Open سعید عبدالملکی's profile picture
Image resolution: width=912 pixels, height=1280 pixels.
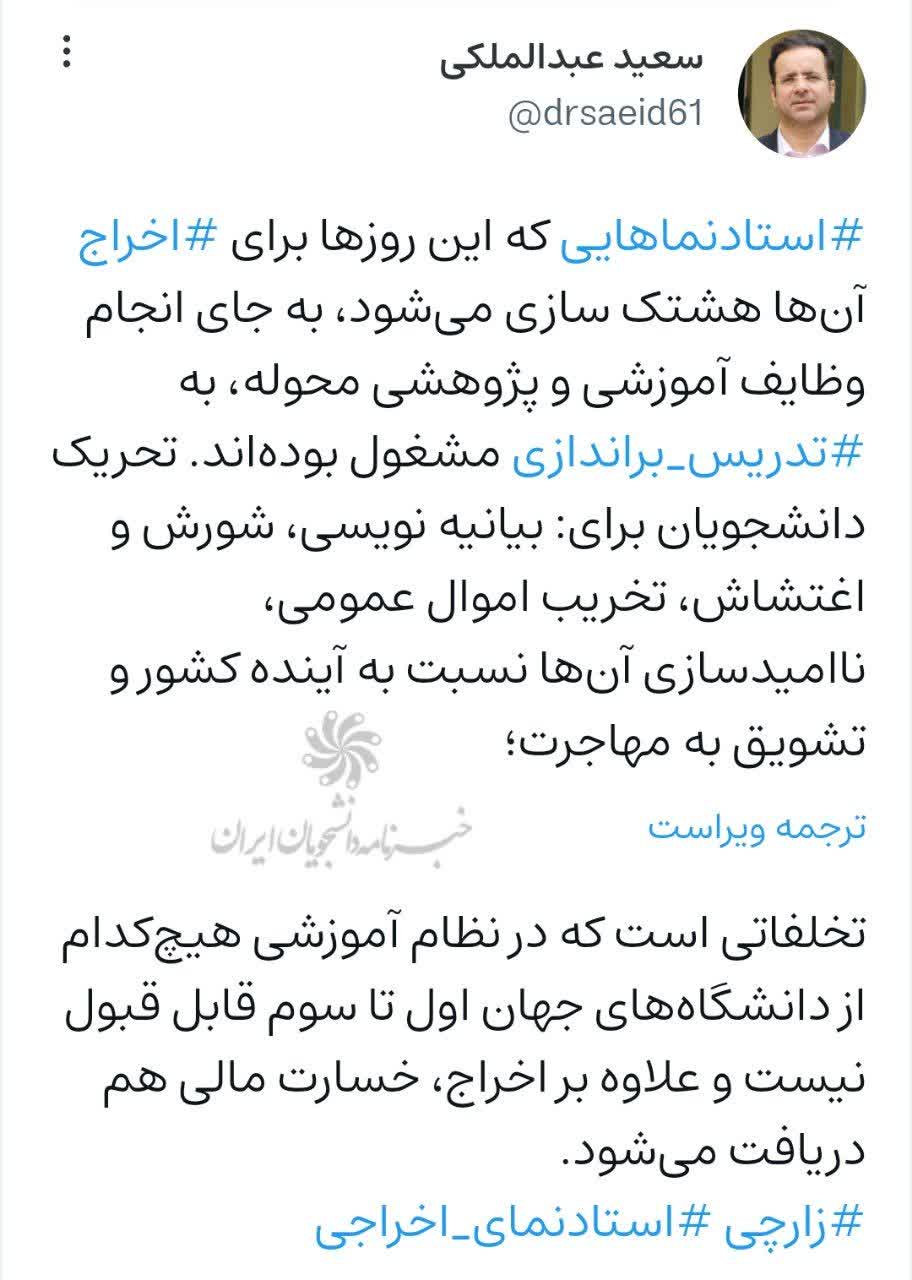[x=801, y=92]
